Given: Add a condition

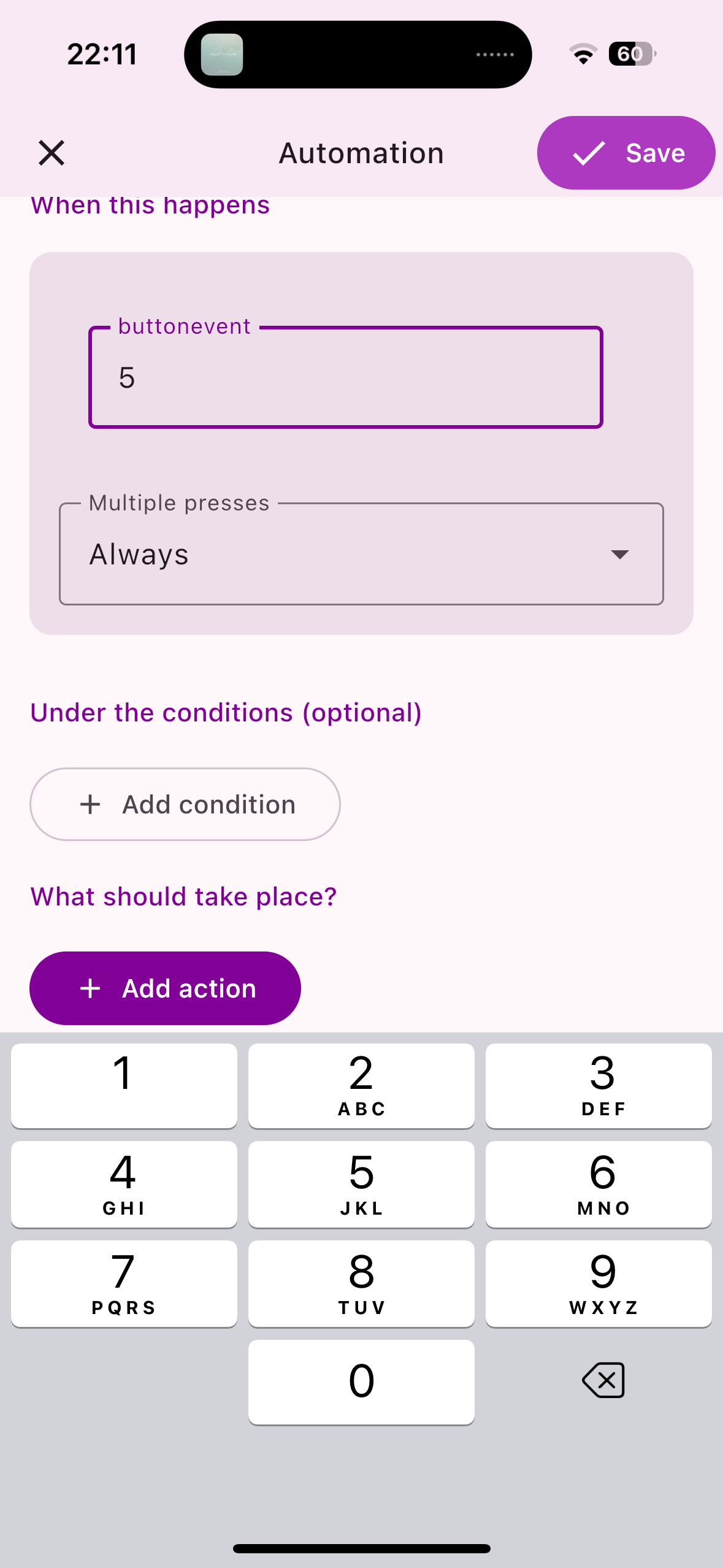Looking at the screenshot, I should (x=185, y=804).
